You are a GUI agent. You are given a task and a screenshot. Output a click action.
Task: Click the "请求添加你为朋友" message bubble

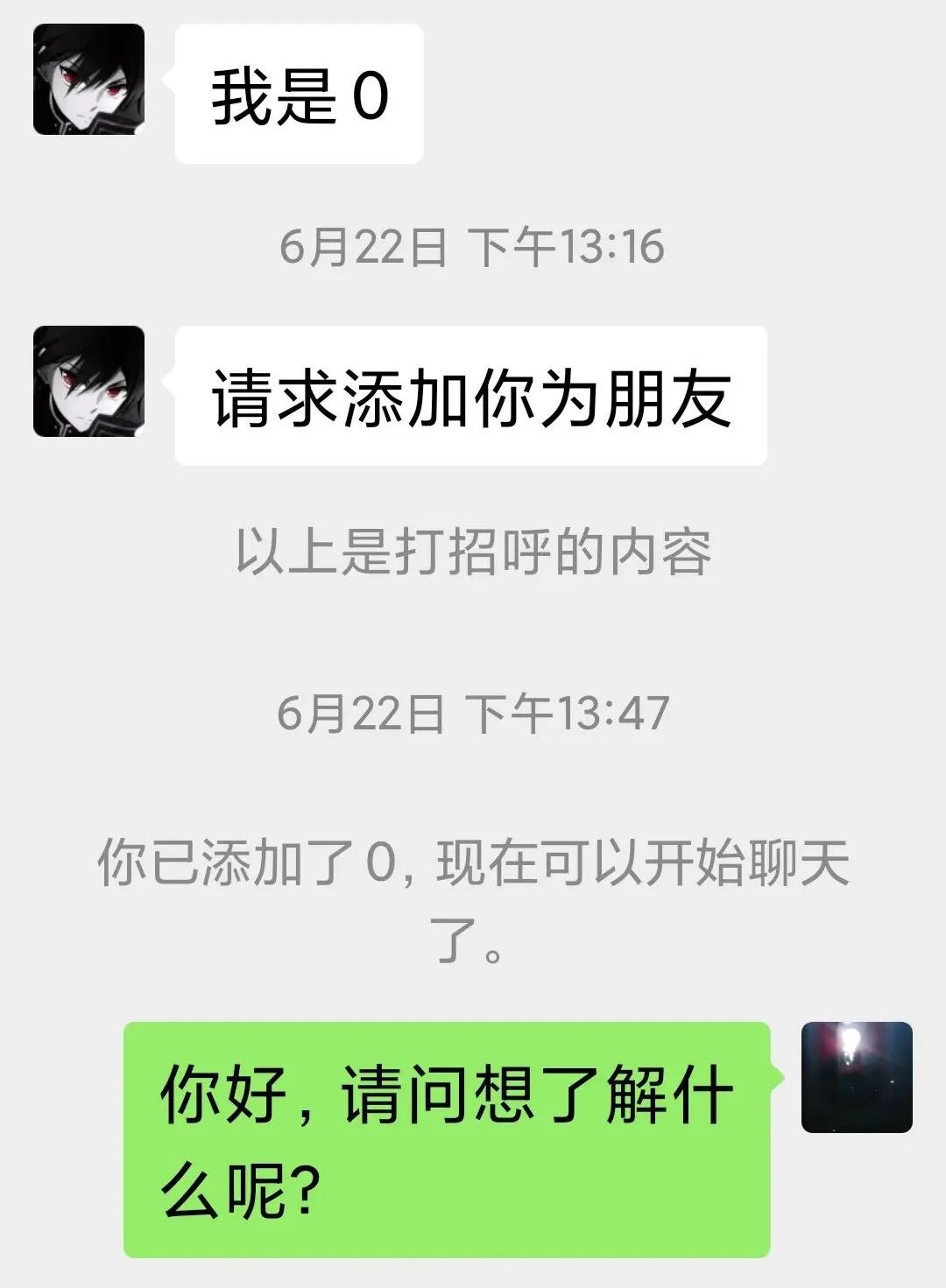tap(473, 394)
